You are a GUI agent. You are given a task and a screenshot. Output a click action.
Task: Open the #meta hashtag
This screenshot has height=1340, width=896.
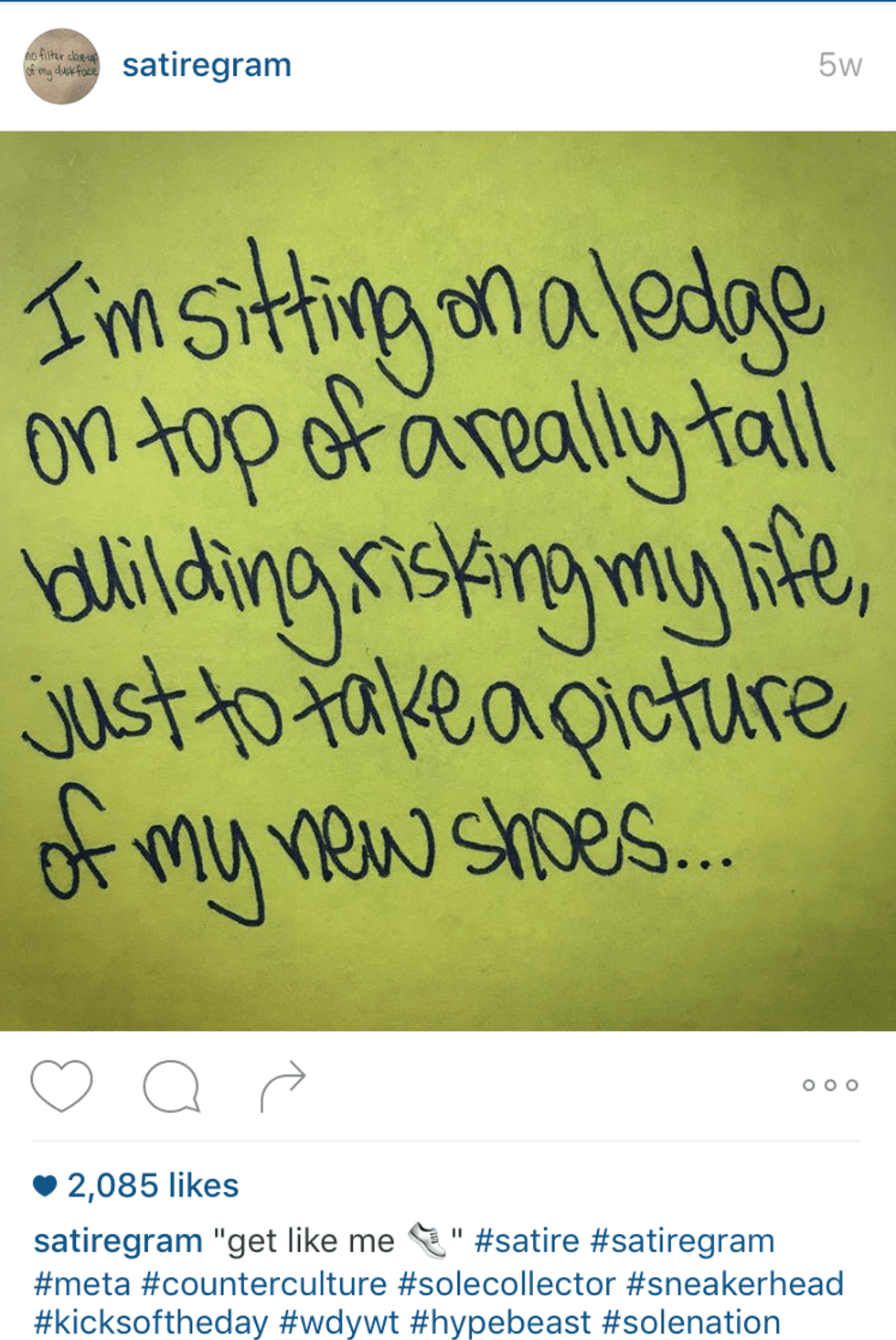coord(82,1283)
